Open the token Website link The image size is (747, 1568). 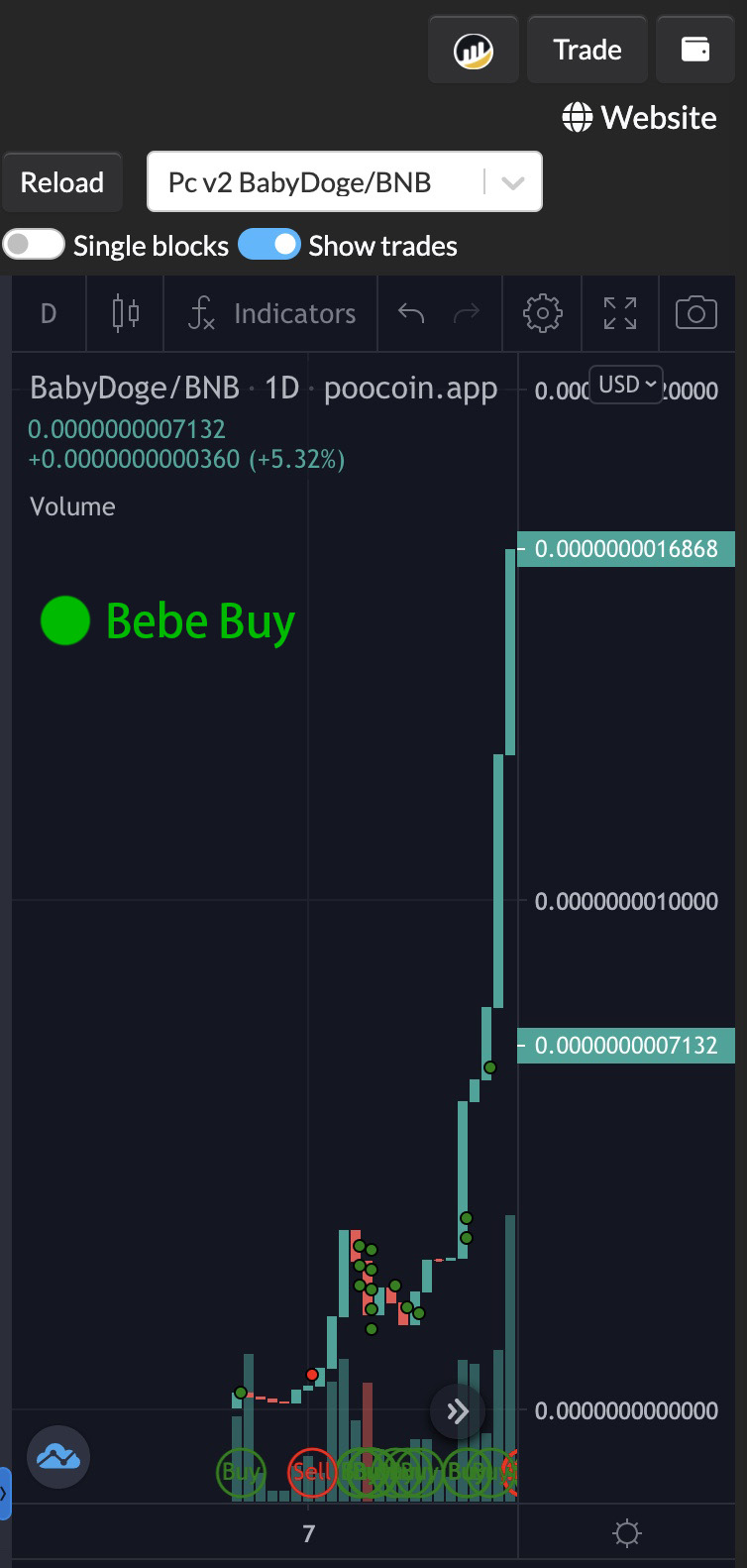[640, 118]
